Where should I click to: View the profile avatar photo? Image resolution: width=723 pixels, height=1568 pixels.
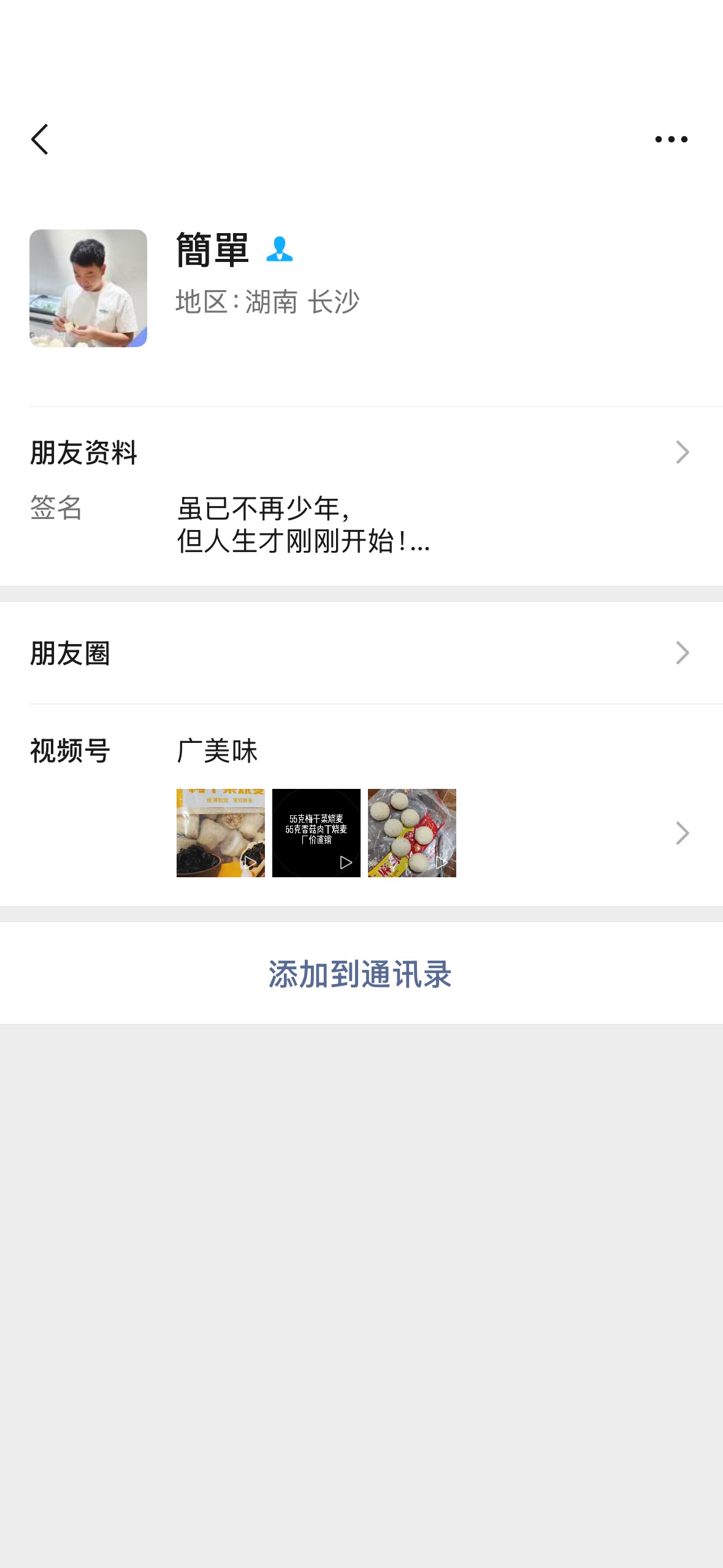[88, 288]
